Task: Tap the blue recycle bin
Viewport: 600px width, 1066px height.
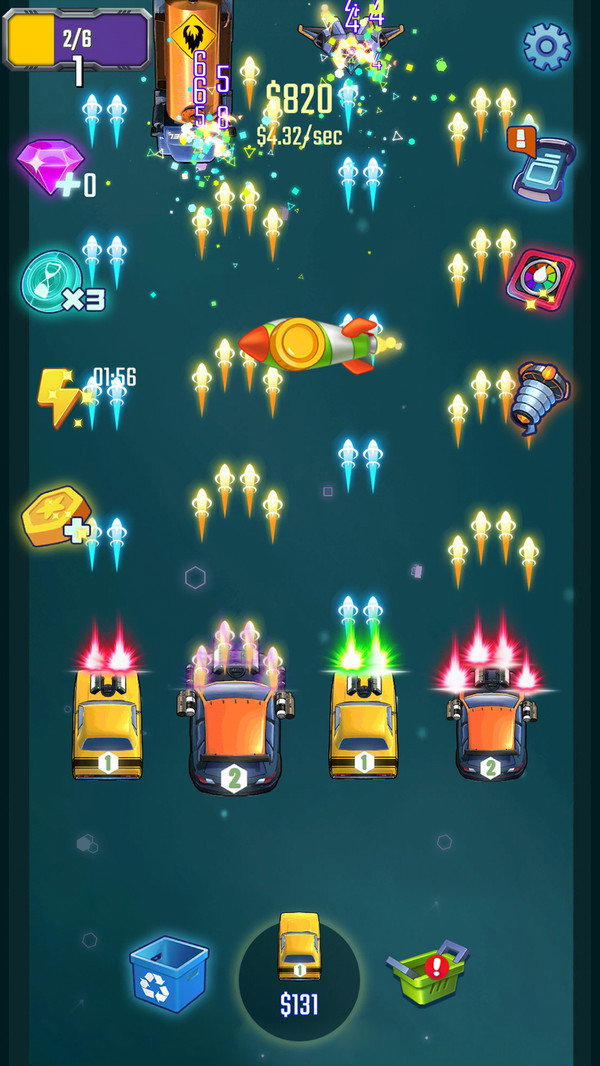Action: tap(168, 973)
